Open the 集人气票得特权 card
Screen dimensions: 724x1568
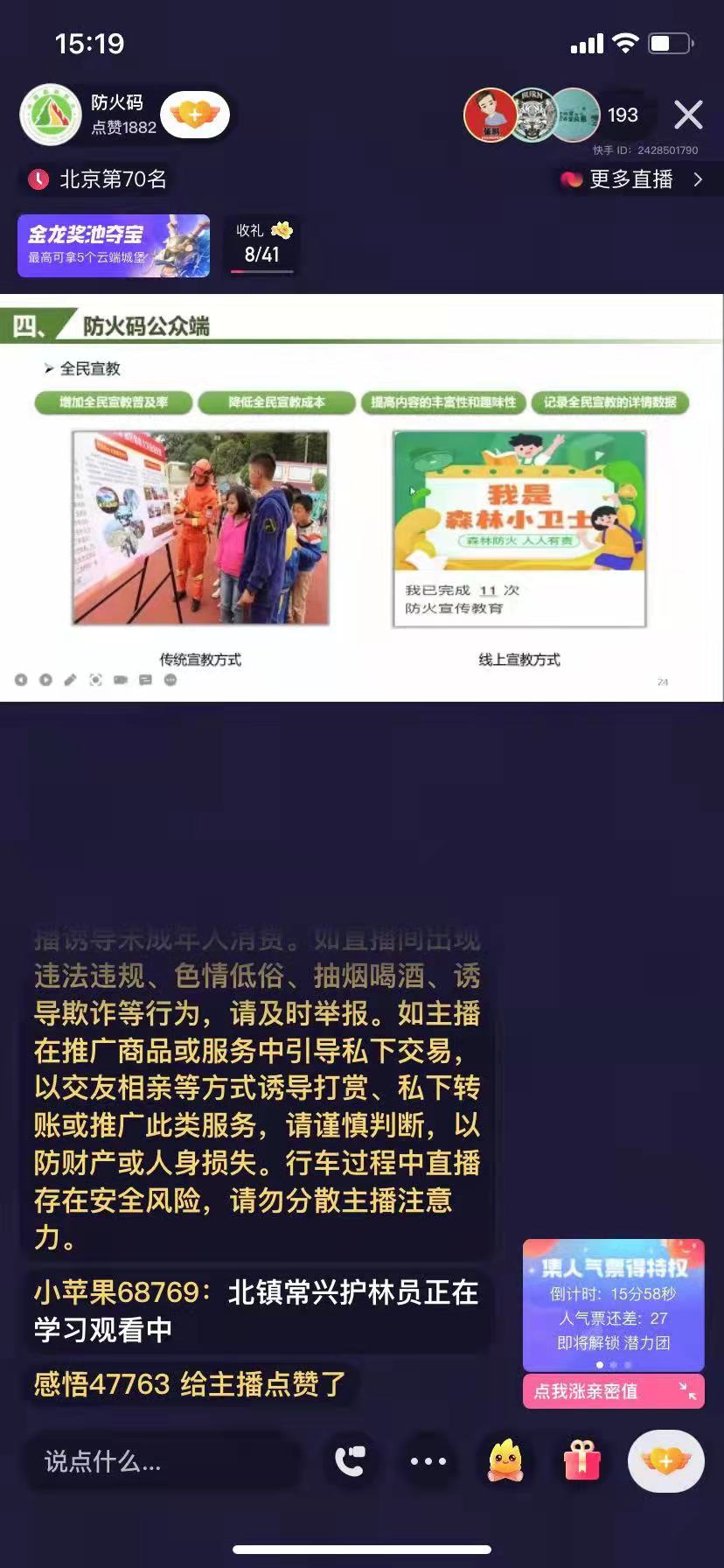(613, 1303)
